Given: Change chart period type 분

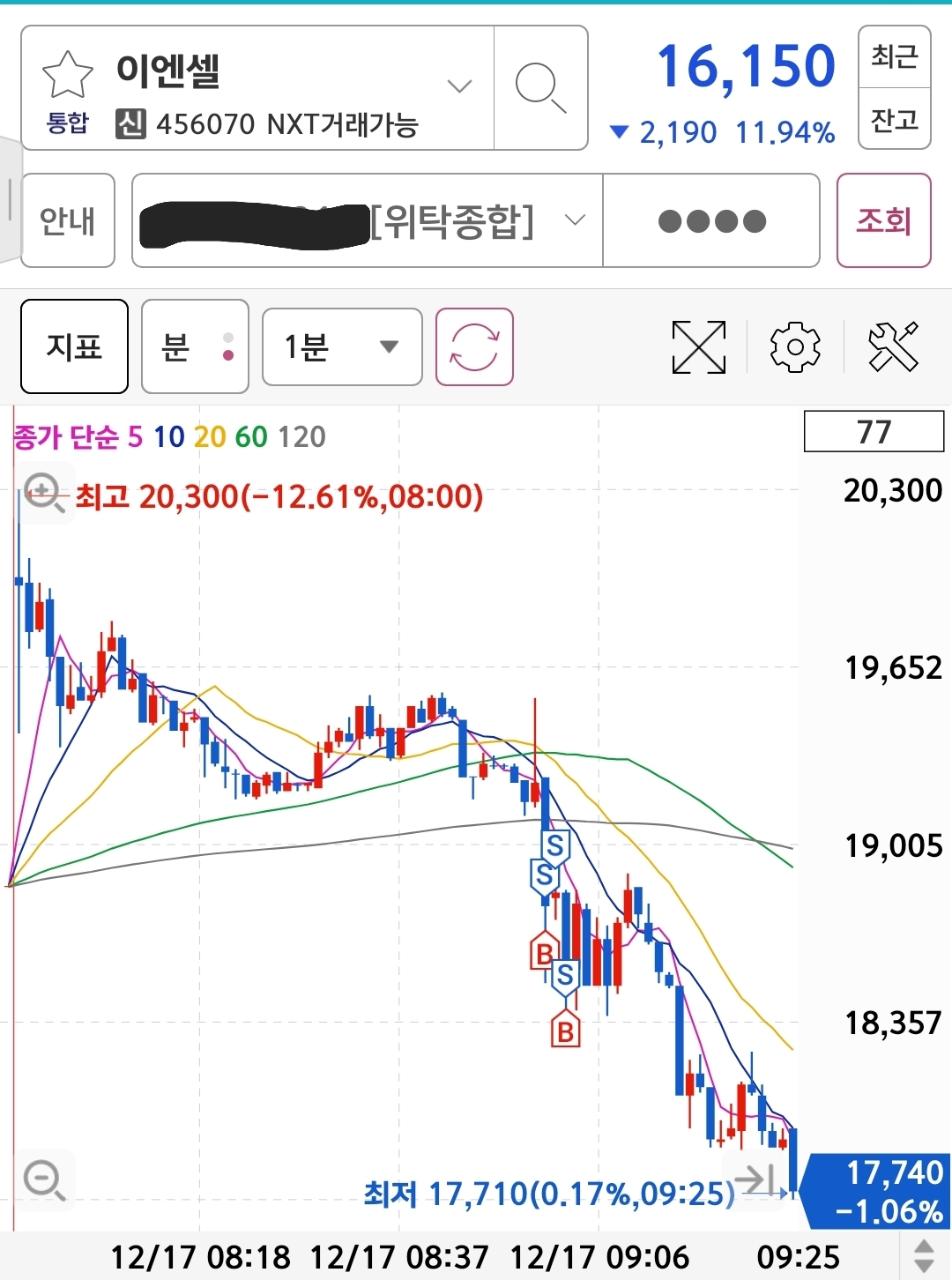Looking at the screenshot, I should [x=195, y=346].
